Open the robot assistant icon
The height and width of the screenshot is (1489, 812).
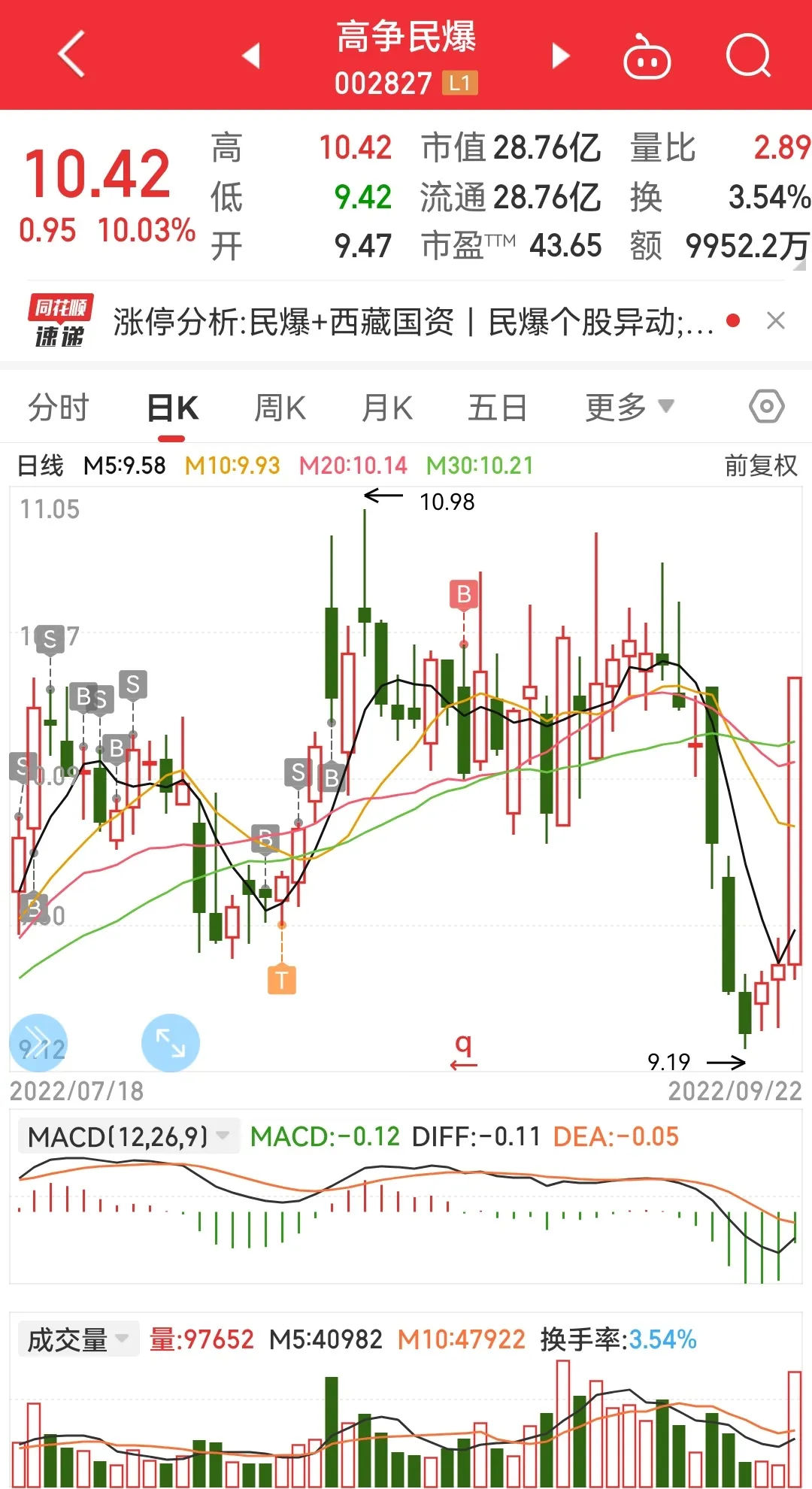tap(647, 56)
